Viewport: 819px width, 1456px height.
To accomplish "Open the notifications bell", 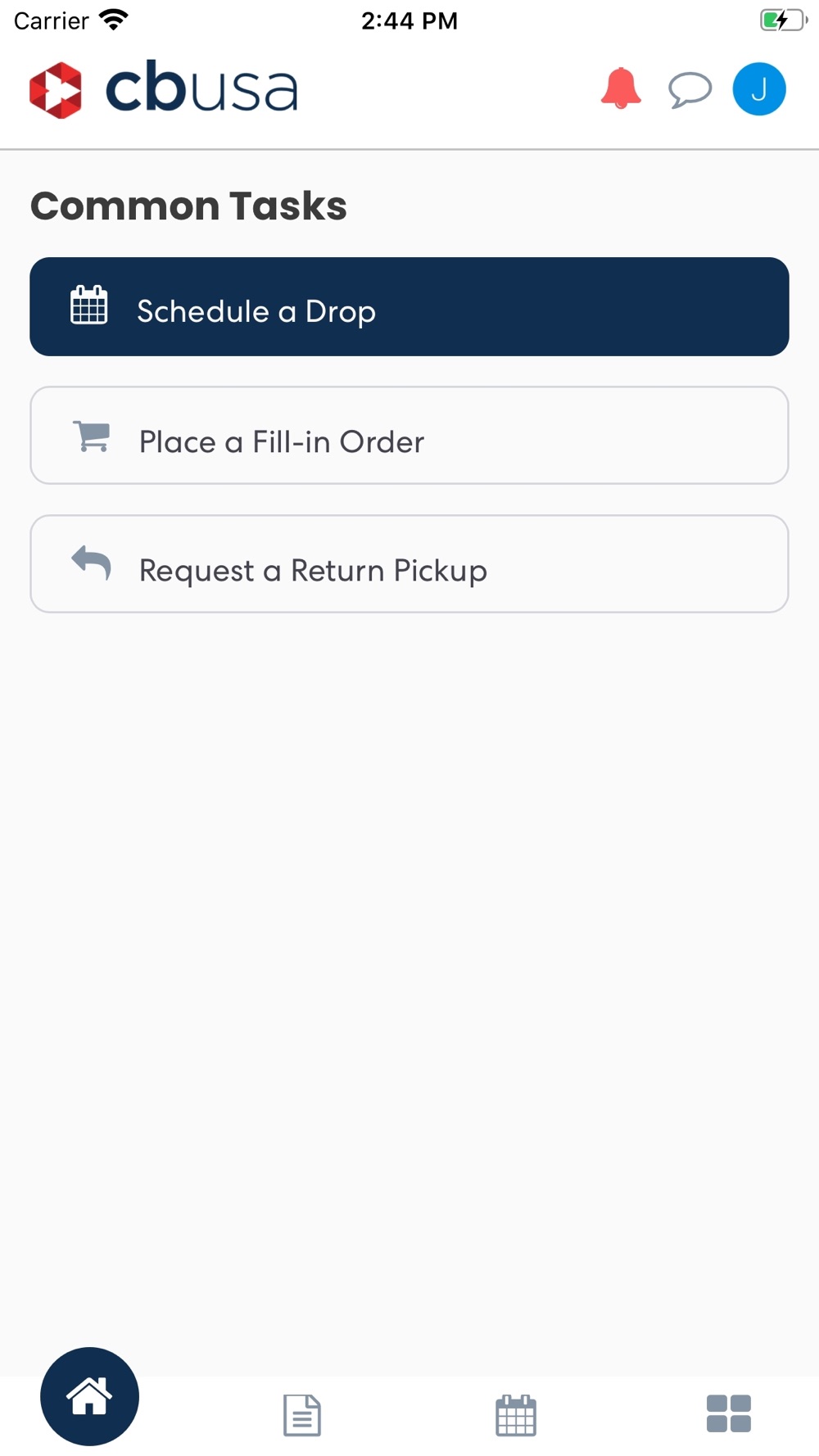I will click(621, 88).
